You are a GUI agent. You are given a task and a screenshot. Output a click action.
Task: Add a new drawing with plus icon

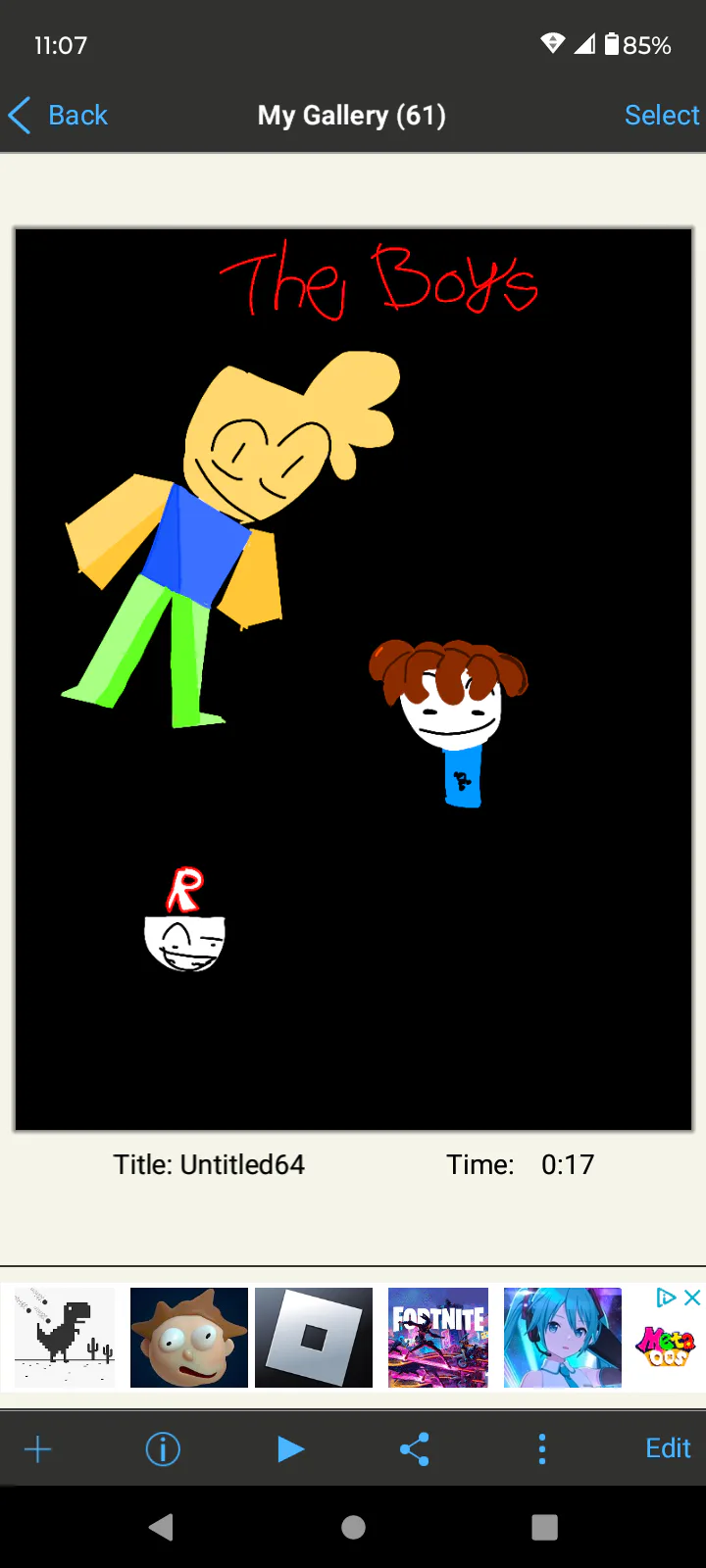pyautogui.click(x=37, y=1448)
